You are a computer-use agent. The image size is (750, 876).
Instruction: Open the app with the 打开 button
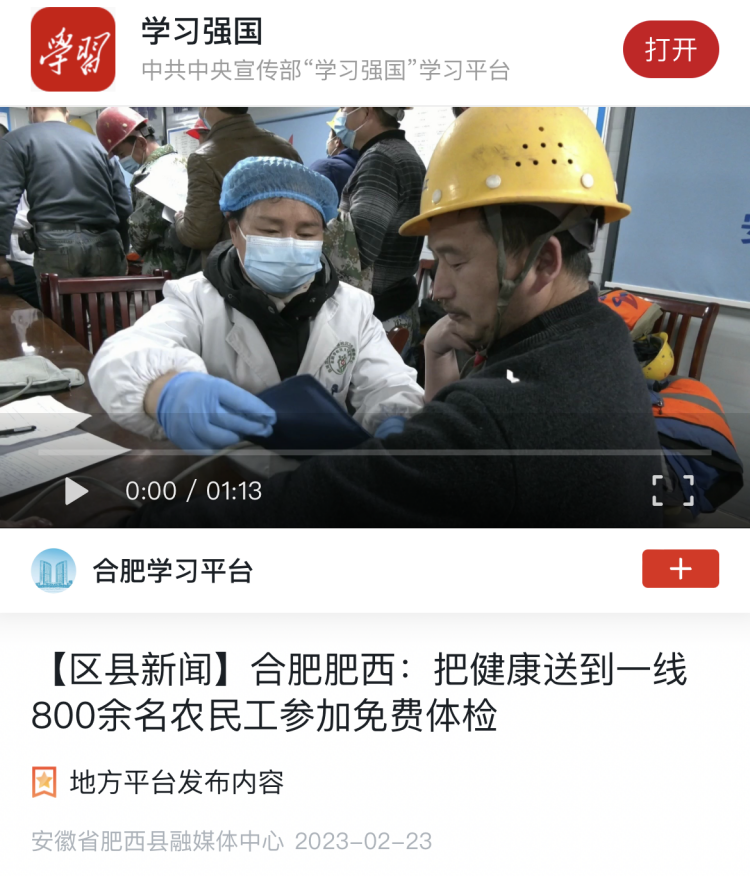coord(670,47)
